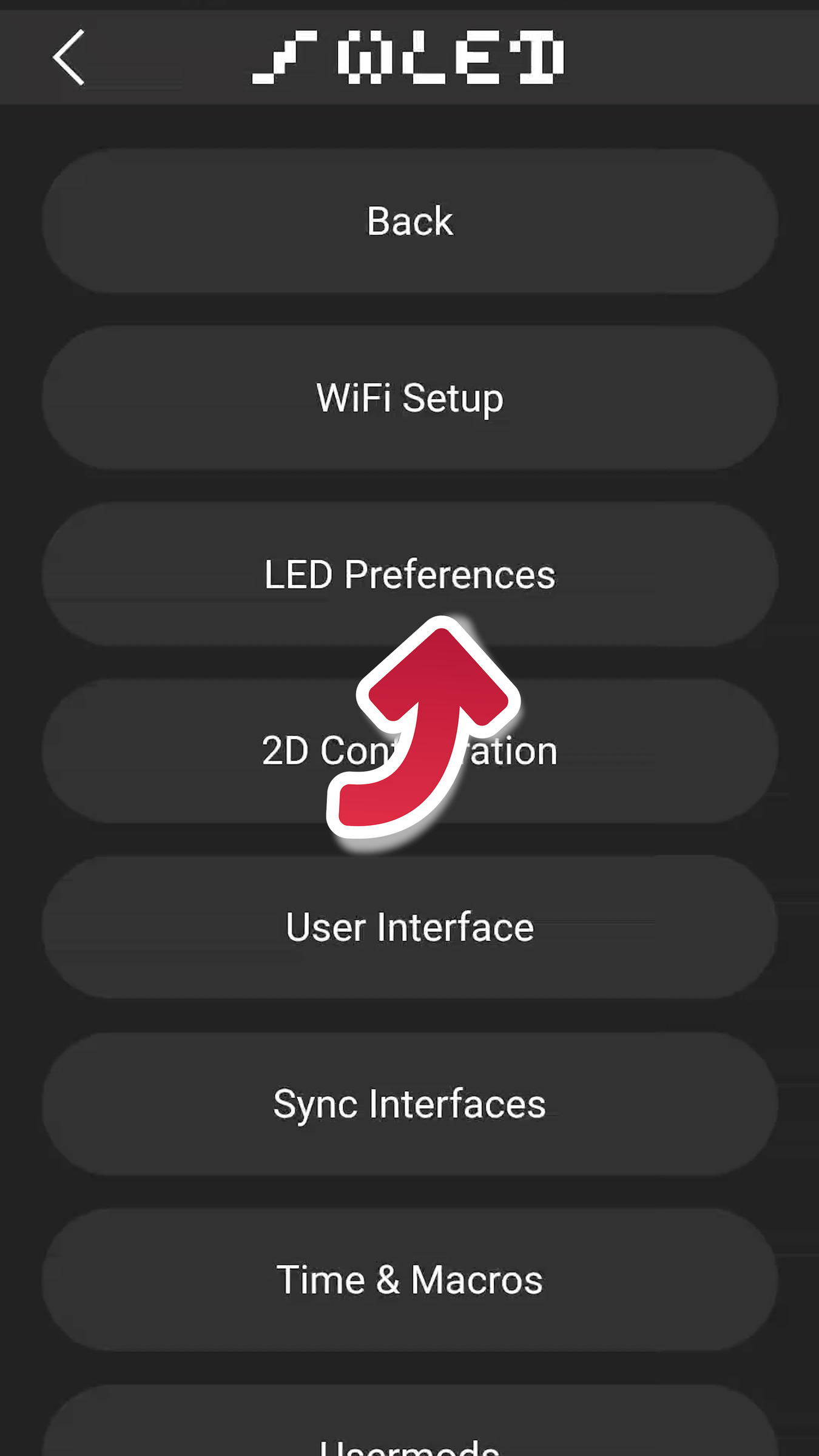819x1456 pixels.
Task: Tap the Back button
Action: 410,221
